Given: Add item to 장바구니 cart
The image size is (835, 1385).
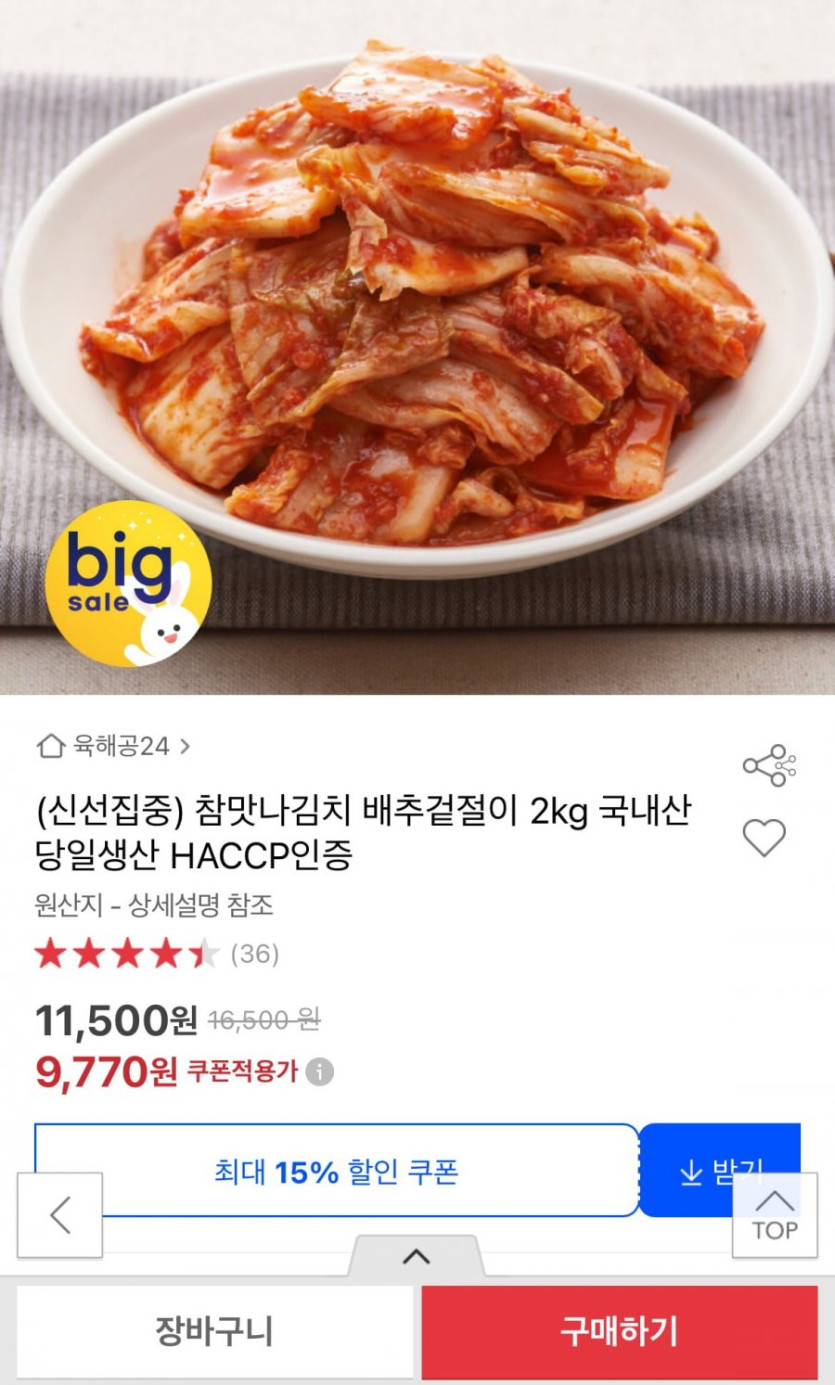Looking at the screenshot, I should tap(214, 1332).
